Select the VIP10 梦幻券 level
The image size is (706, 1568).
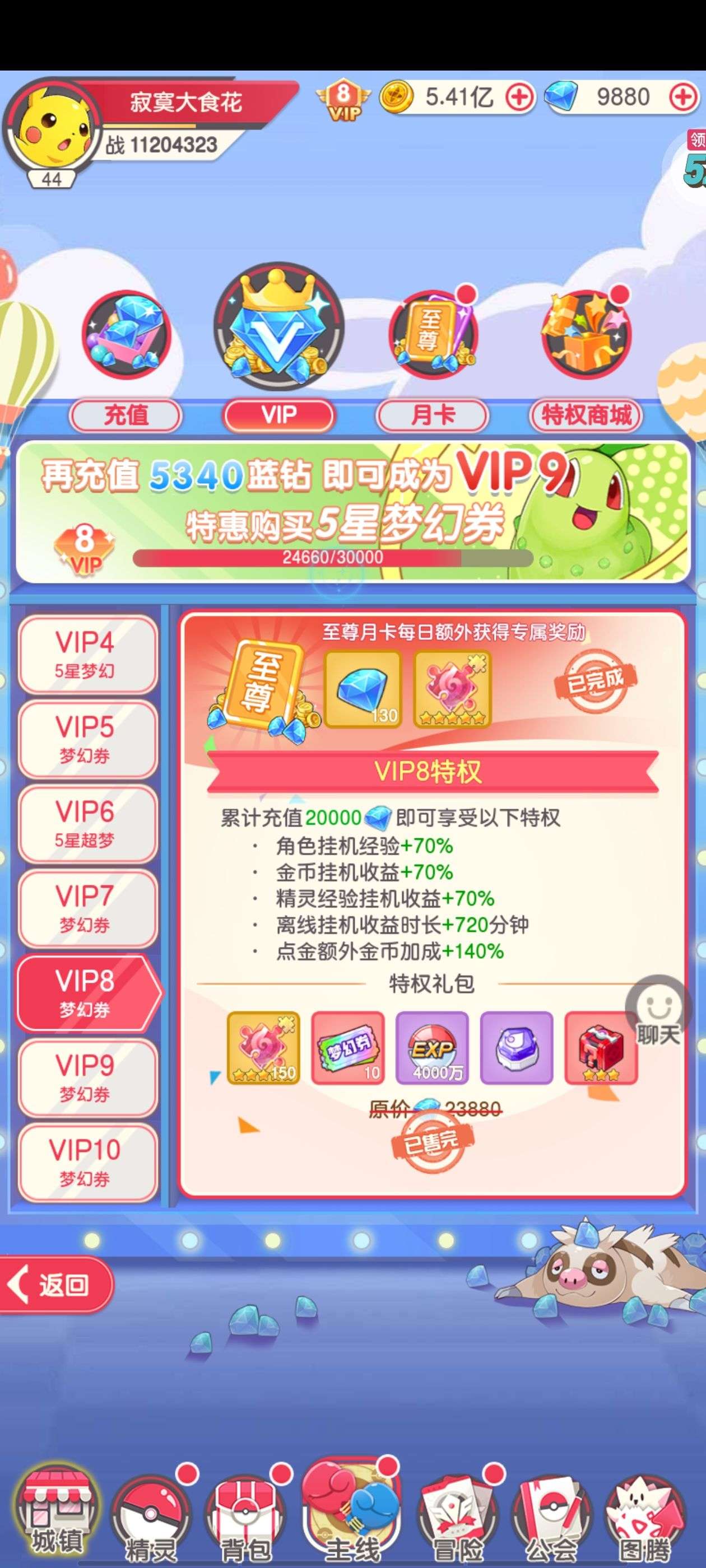[x=86, y=1163]
